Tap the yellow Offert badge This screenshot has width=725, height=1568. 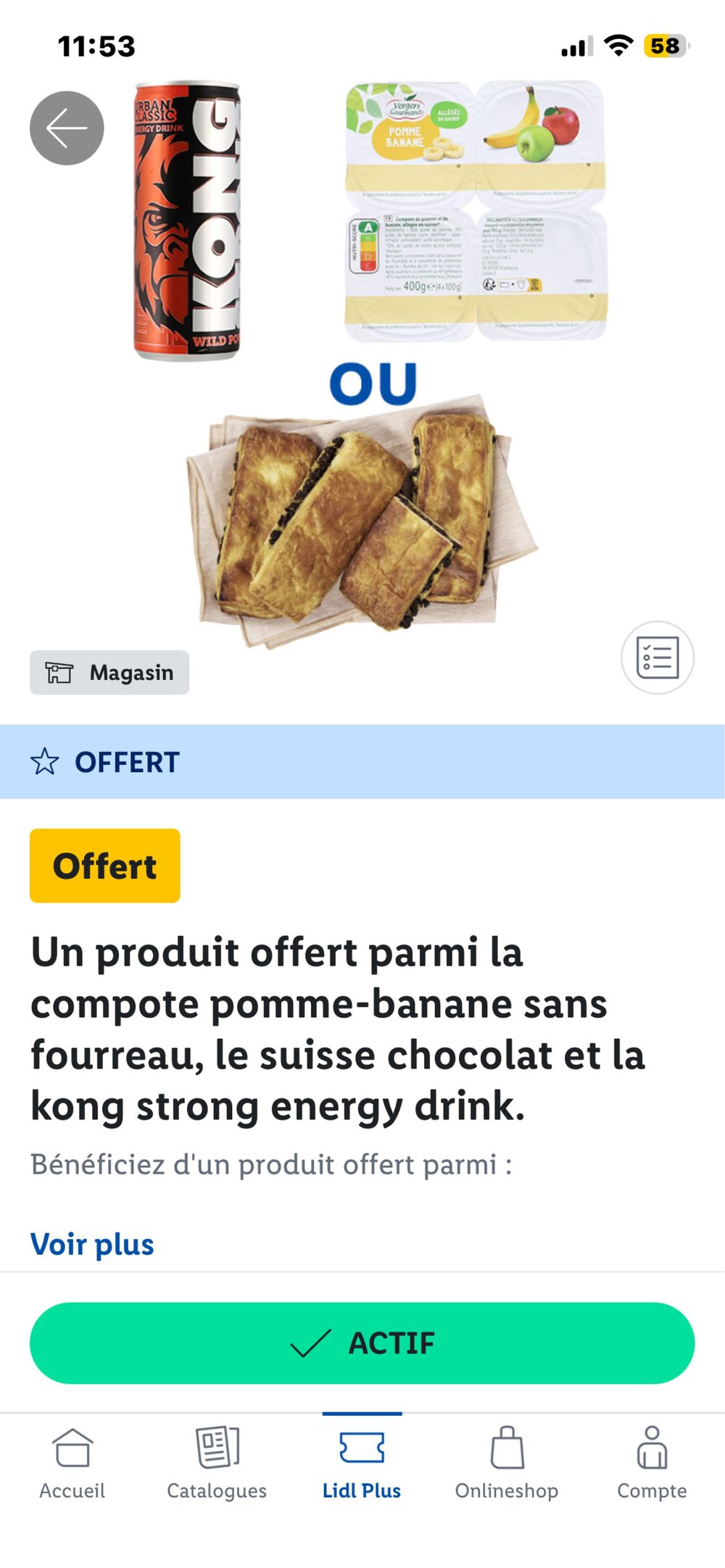pyautogui.click(x=104, y=866)
